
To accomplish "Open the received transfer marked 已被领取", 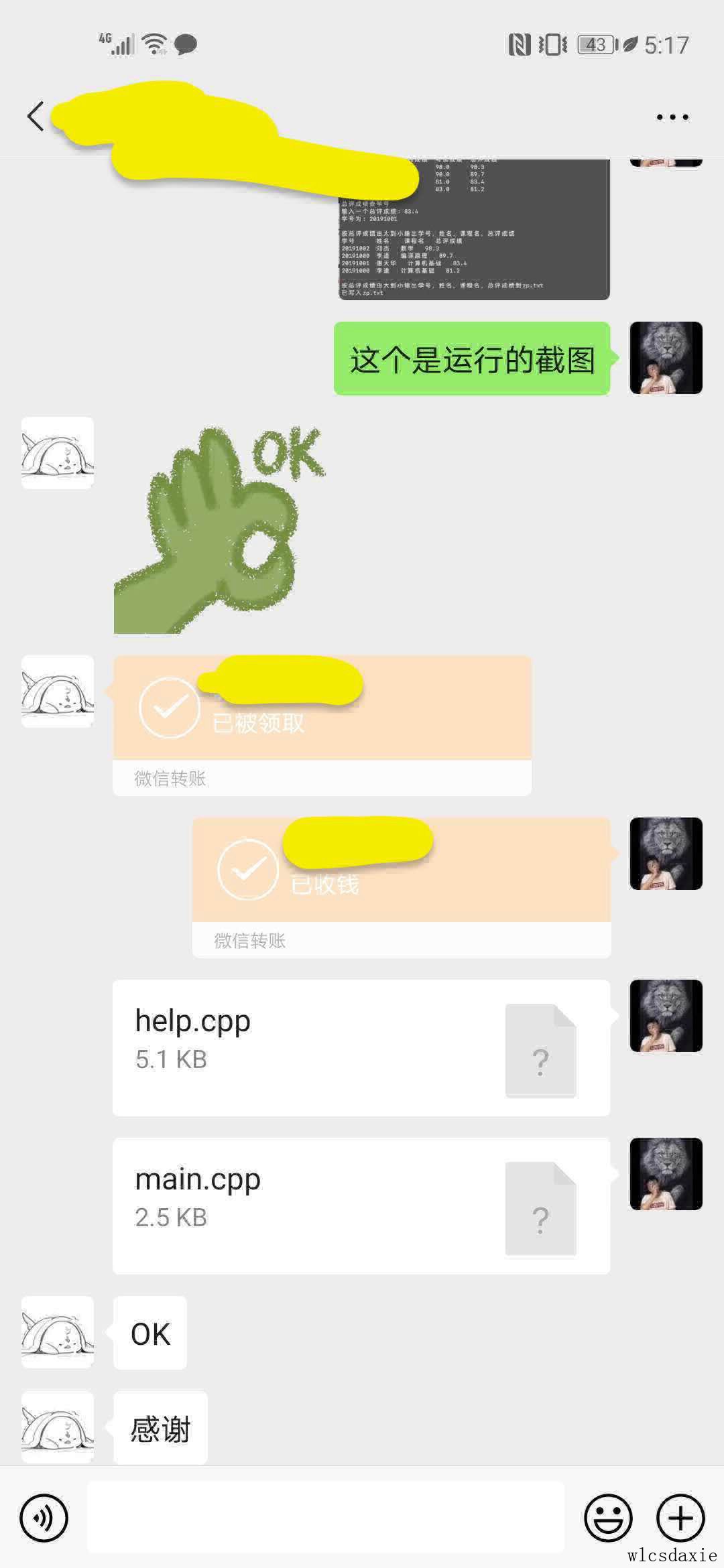I will tap(322, 724).
